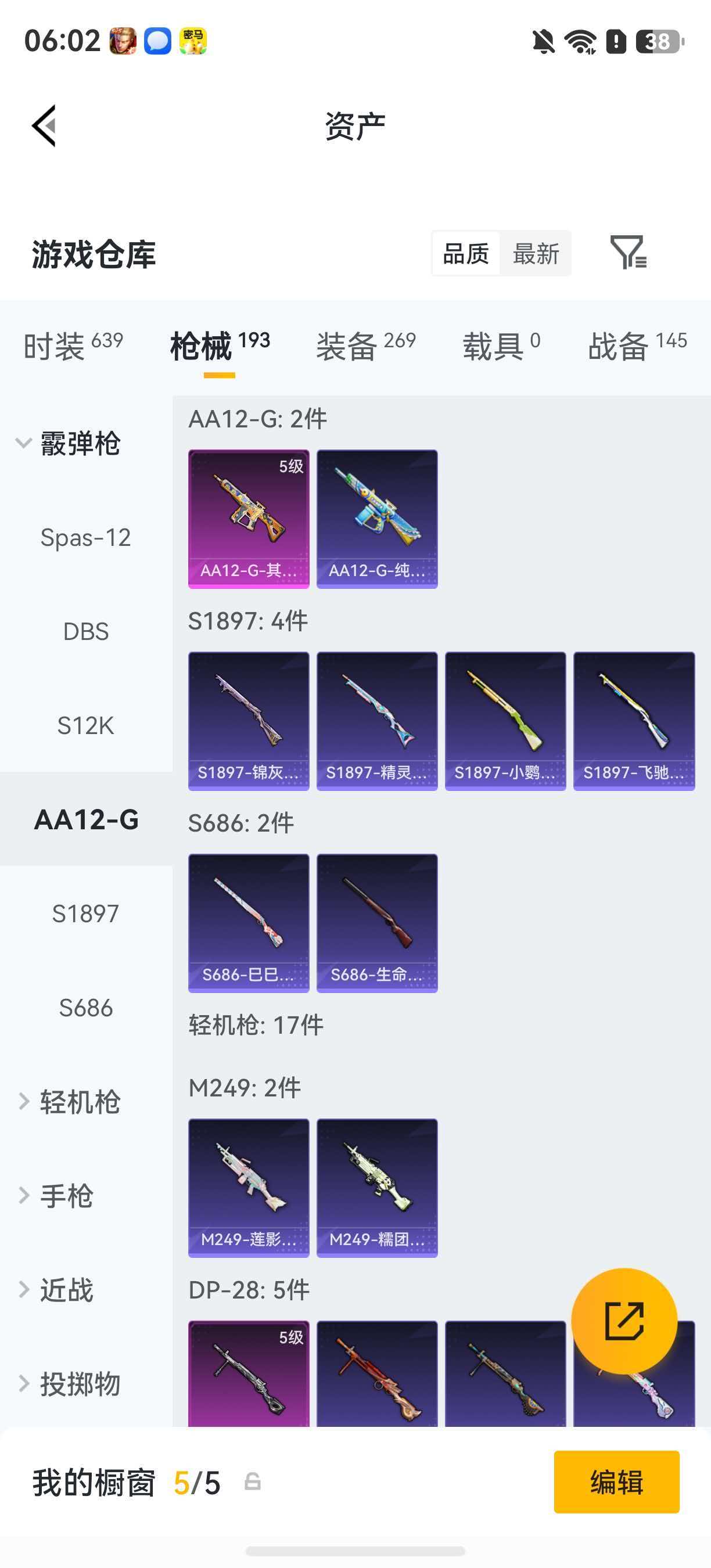Screen dimensions: 711x1568
Task: Select DBS in the side list
Action: pyautogui.click(x=86, y=632)
